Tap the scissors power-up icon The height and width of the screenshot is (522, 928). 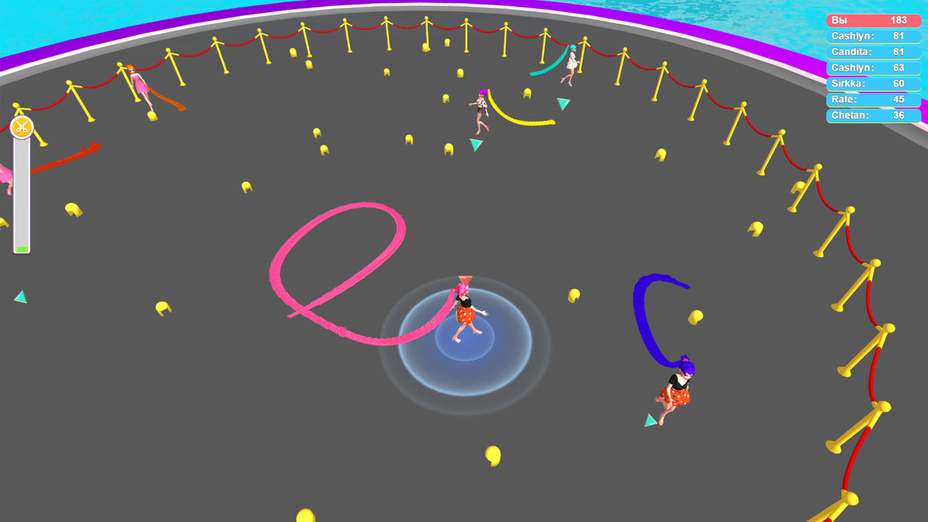tap(22, 127)
